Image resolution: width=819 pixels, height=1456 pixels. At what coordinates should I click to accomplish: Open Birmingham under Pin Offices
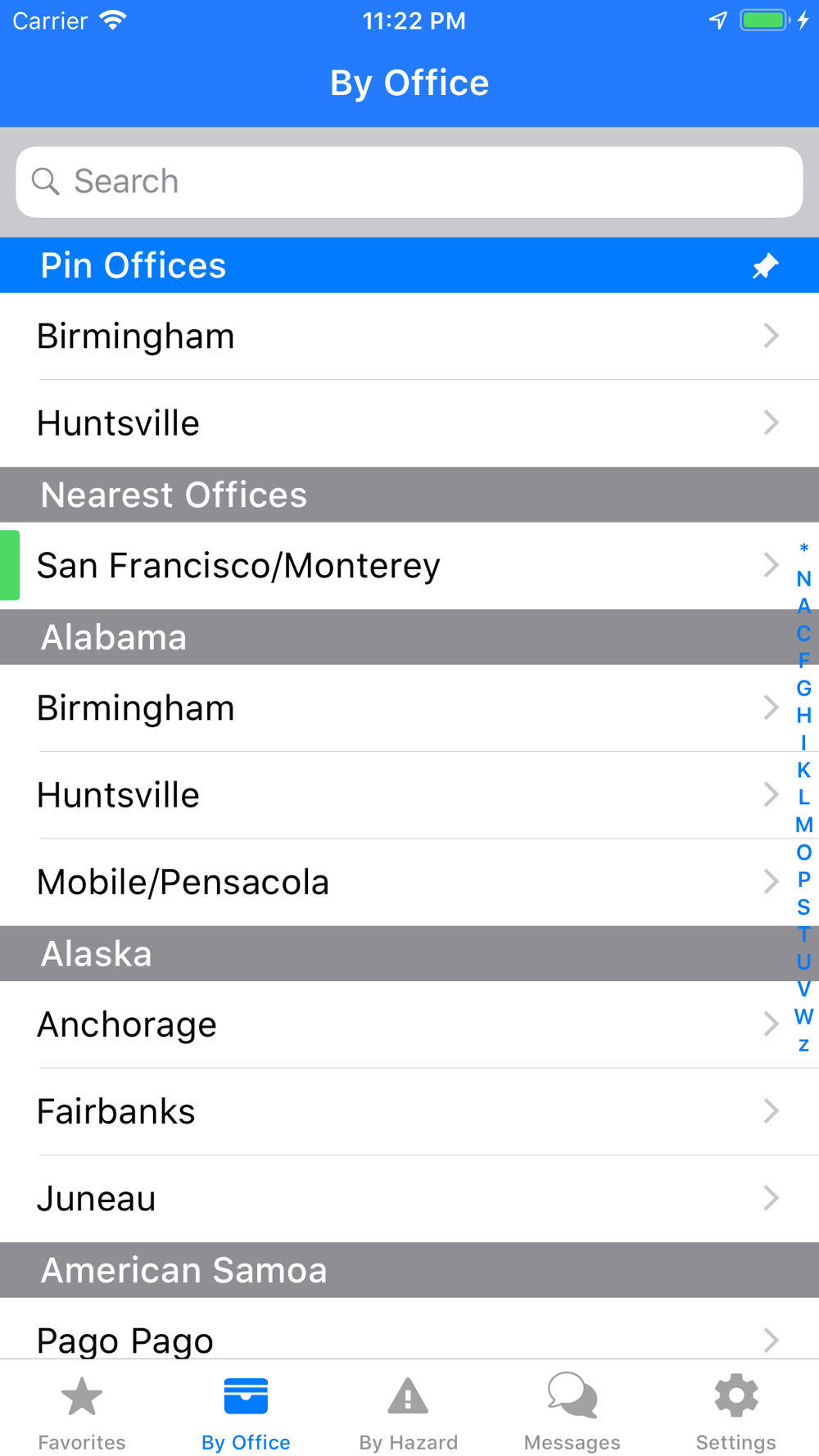pyautogui.click(x=409, y=336)
